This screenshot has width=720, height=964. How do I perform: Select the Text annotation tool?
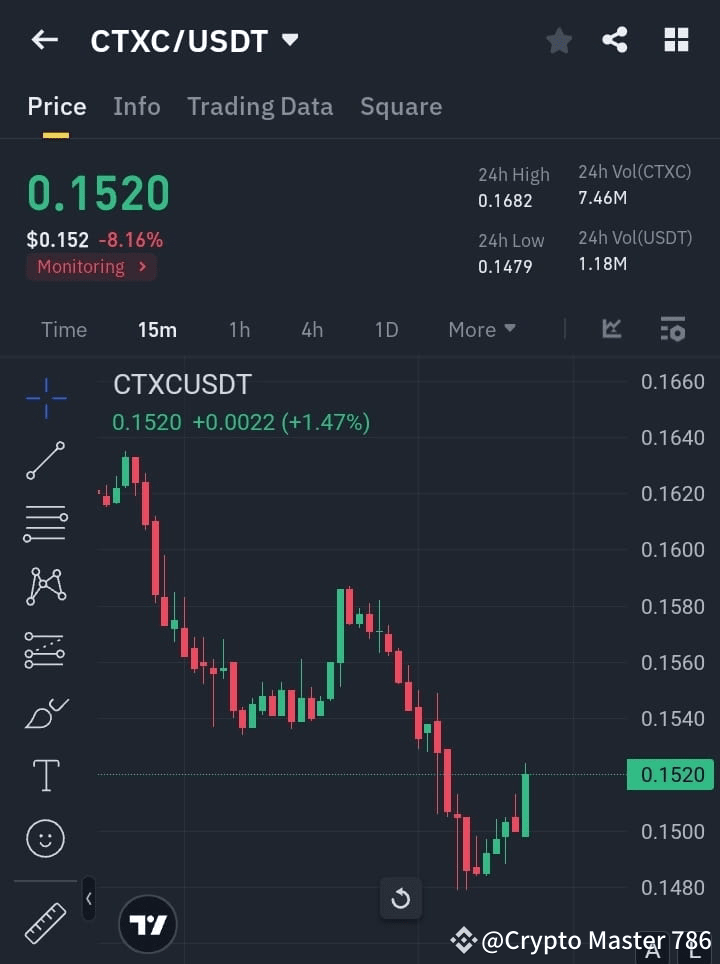click(44, 775)
